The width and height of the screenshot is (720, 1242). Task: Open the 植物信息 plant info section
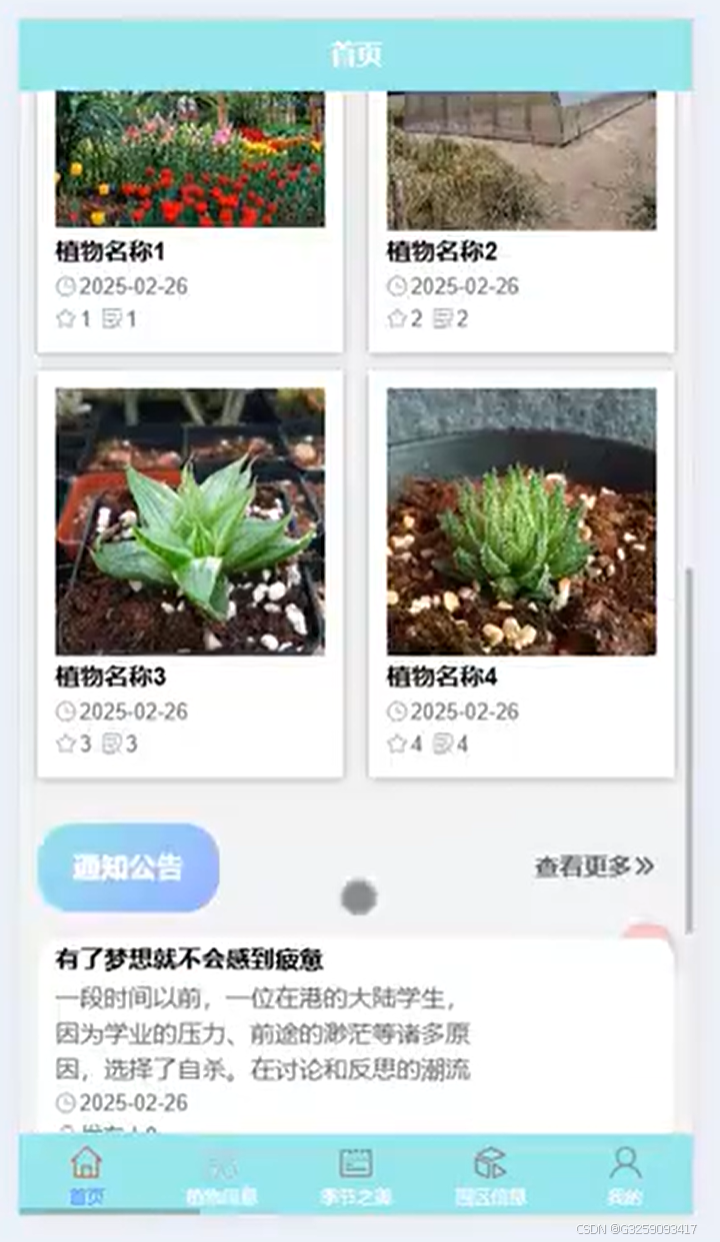pos(222,1165)
